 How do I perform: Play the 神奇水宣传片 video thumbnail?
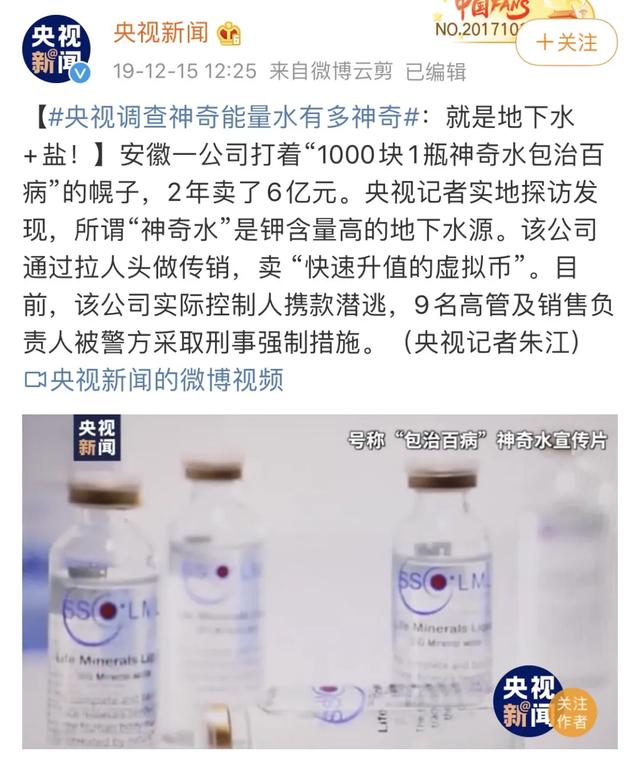pos(320,580)
